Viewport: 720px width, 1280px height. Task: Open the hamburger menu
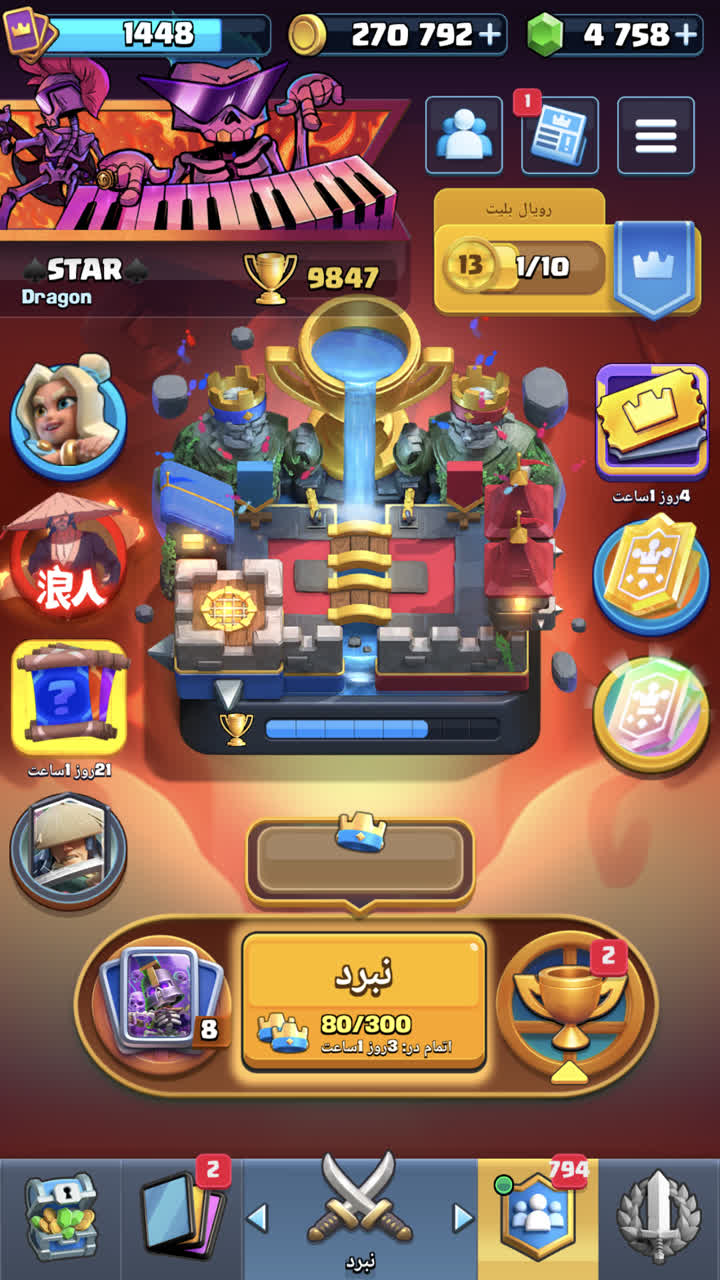(x=656, y=135)
